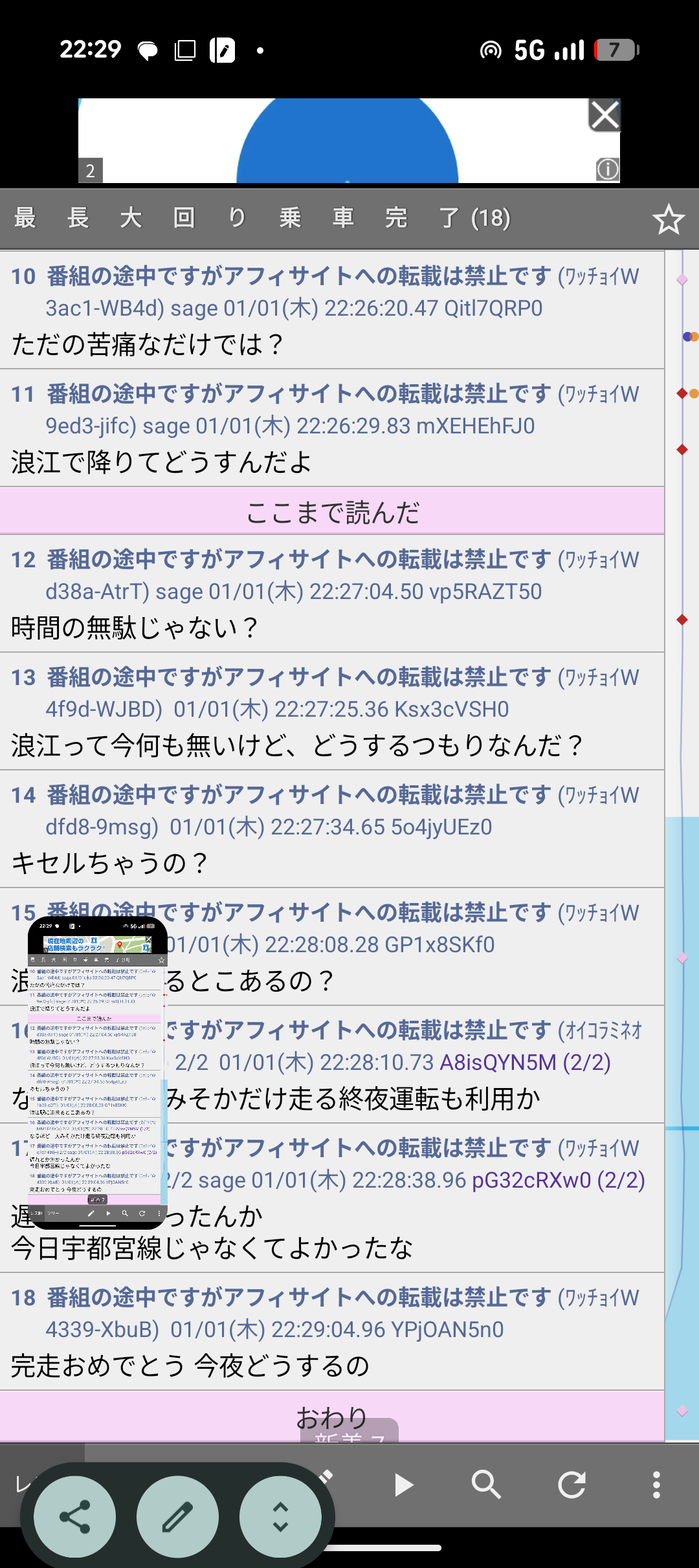The height and width of the screenshot is (1568, 699).
Task: Tap post number 18
Action: 23,1298
